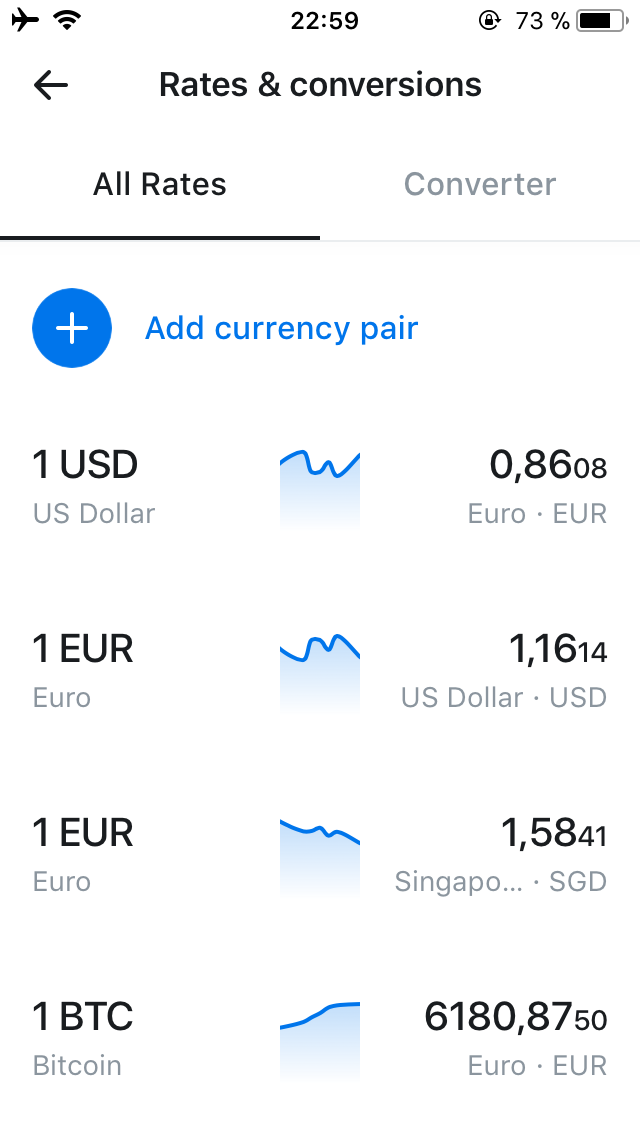Open the Bitcoin to Euro rate

(320, 1039)
